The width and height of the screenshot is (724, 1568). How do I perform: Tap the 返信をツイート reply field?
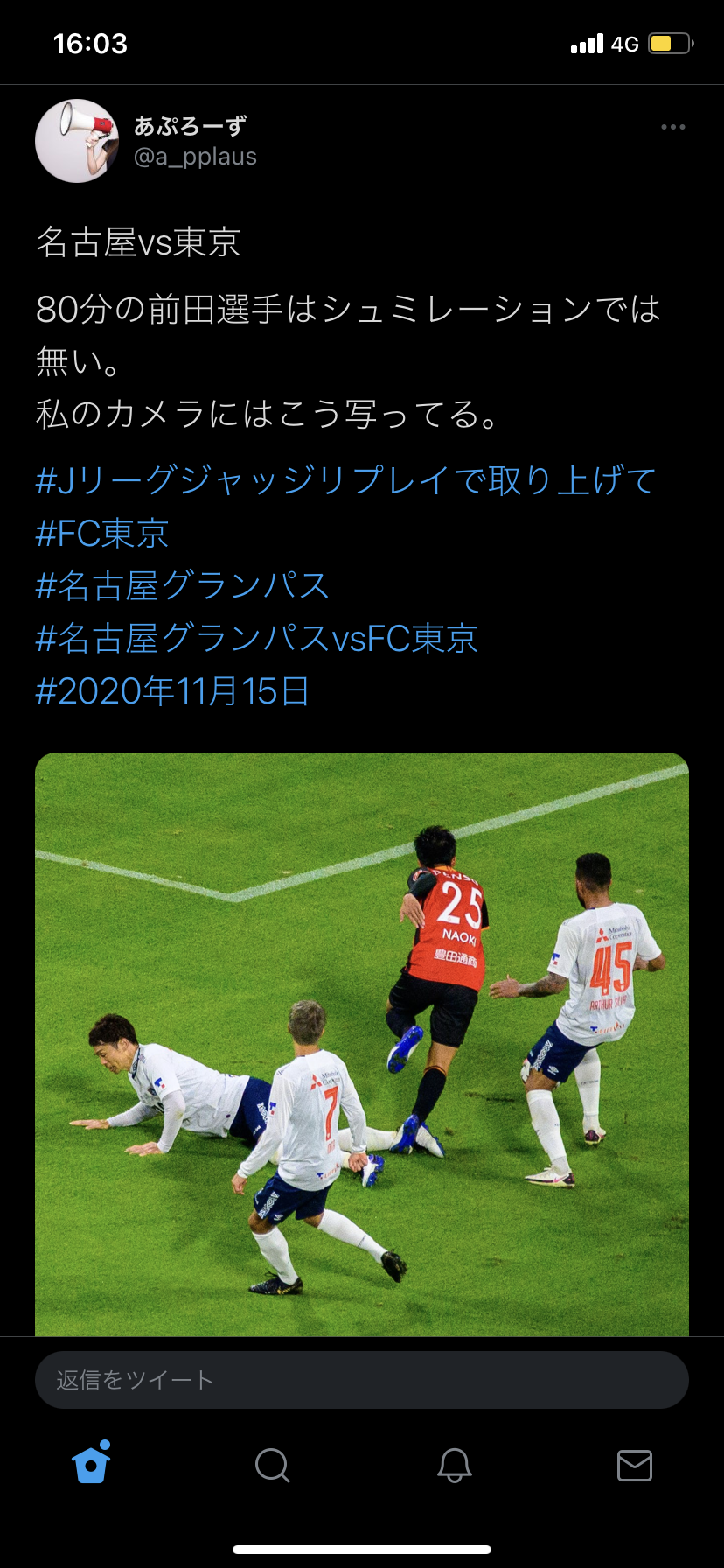point(362,1380)
